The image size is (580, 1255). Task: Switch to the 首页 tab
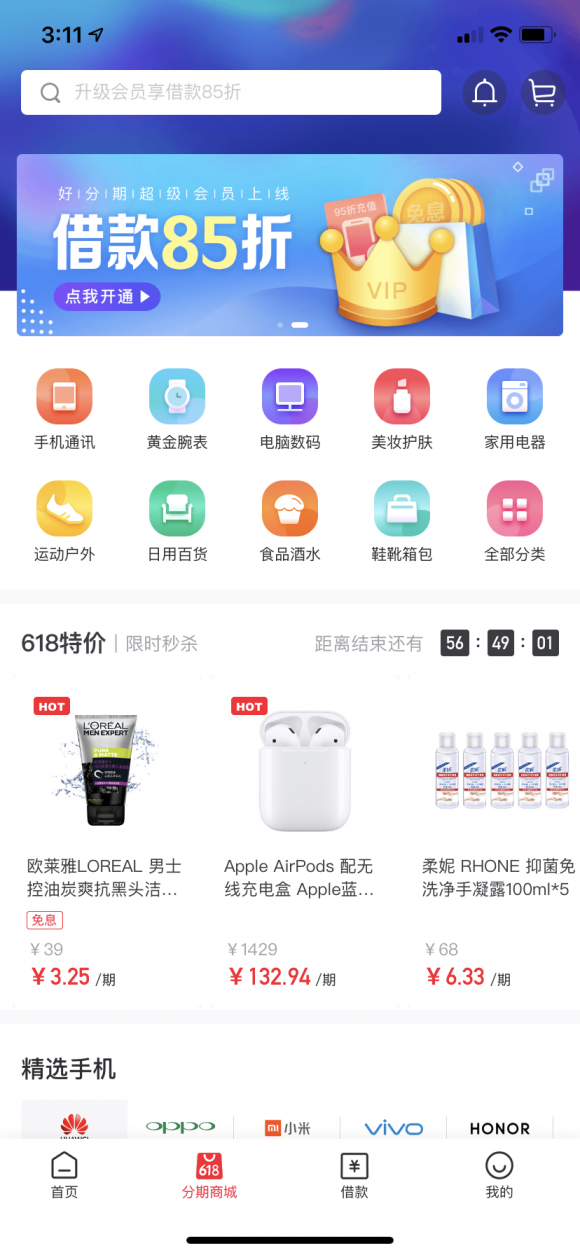(x=64, y=1175)
